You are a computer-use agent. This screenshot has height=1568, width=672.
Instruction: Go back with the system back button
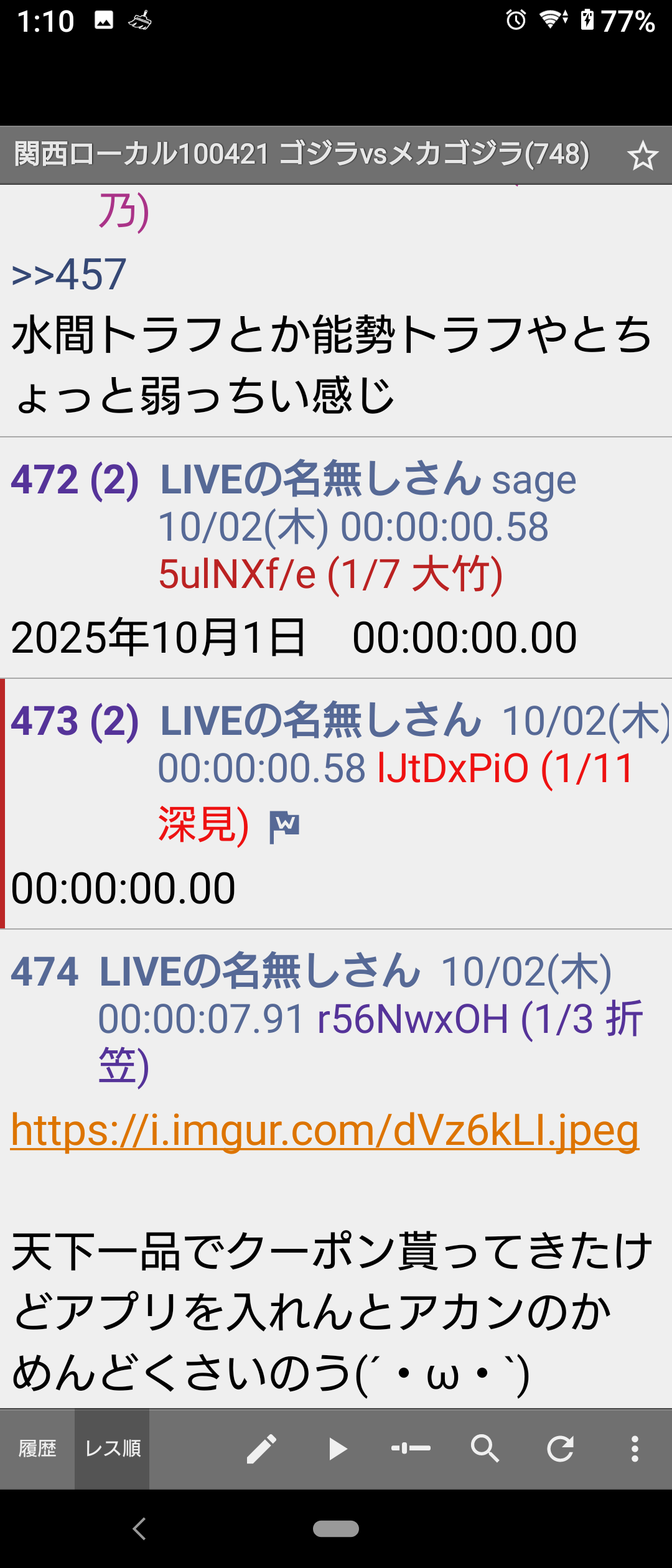tap(139, 1529)
